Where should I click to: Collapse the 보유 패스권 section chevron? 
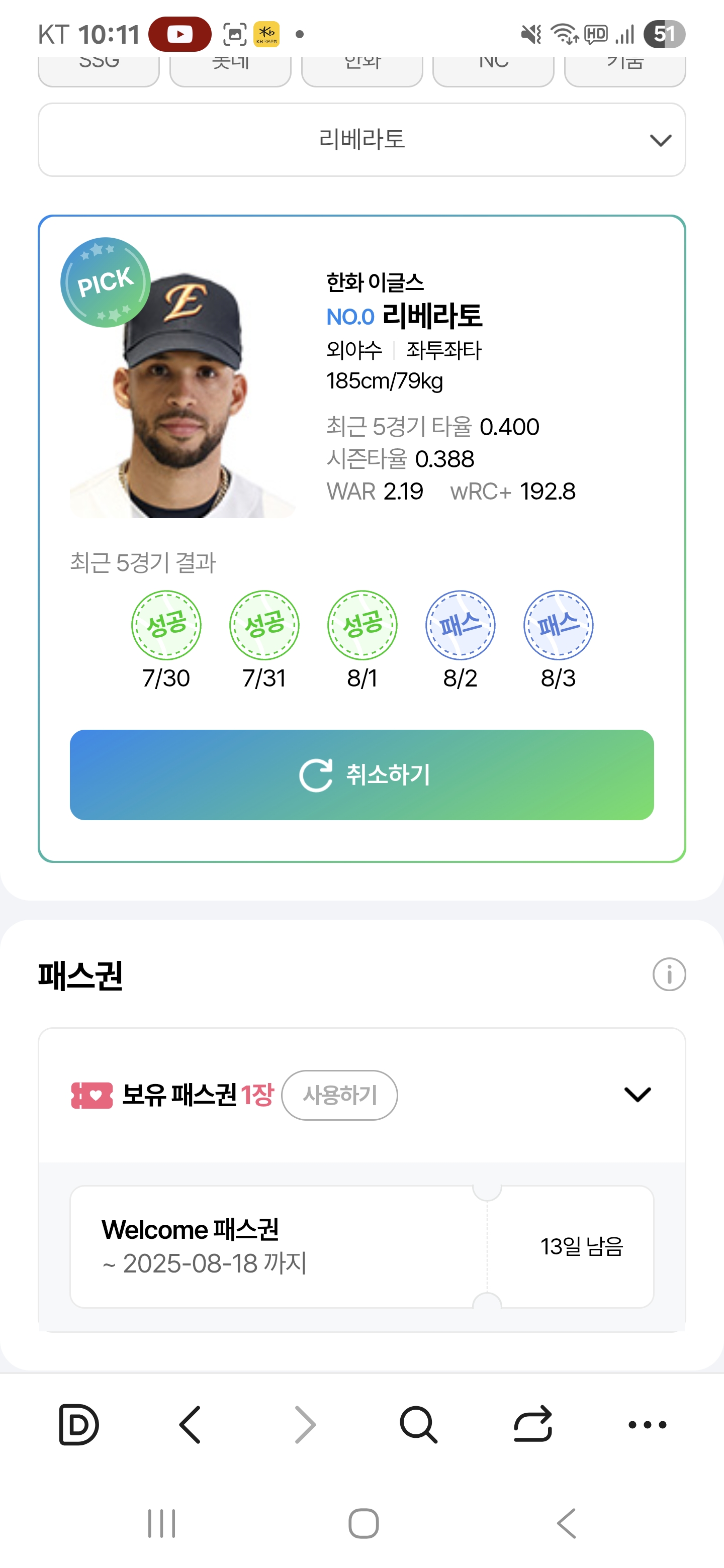638,1095
